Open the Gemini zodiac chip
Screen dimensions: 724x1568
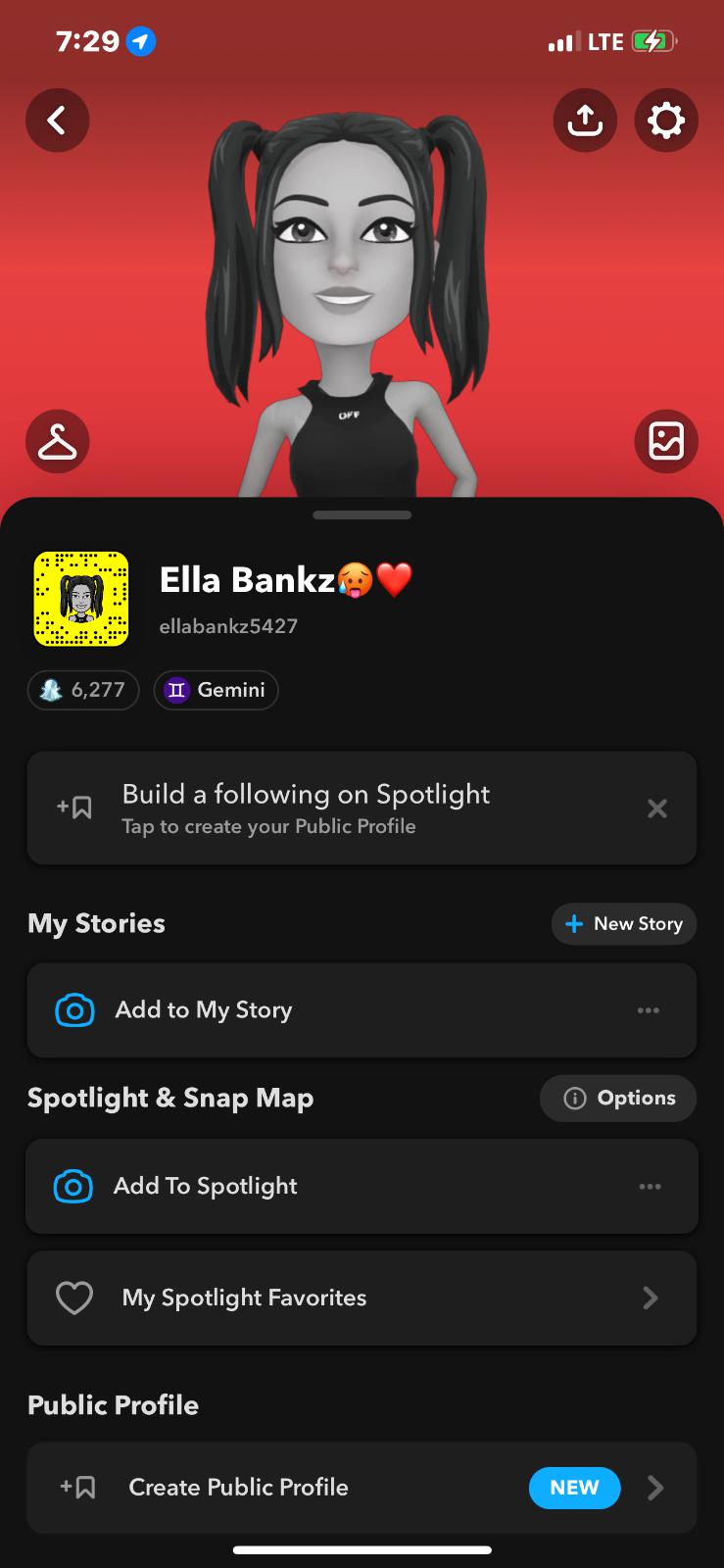tap(216, 690)
